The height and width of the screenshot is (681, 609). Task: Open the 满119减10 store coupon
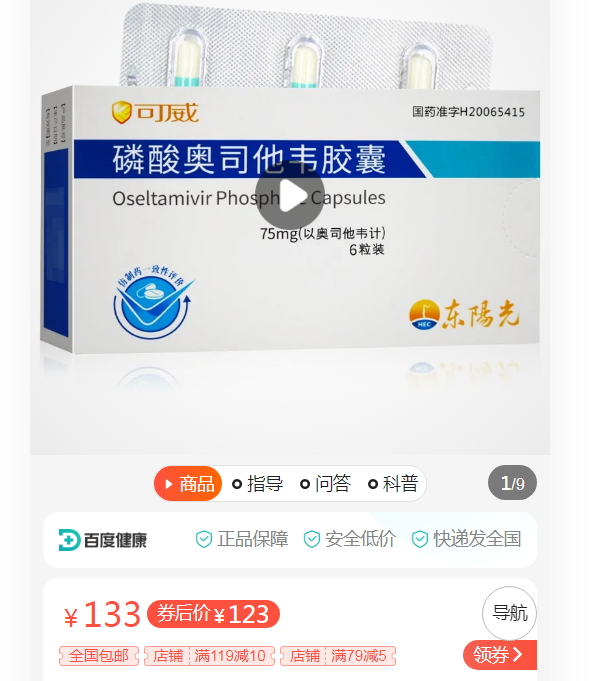tap(209, 656)
